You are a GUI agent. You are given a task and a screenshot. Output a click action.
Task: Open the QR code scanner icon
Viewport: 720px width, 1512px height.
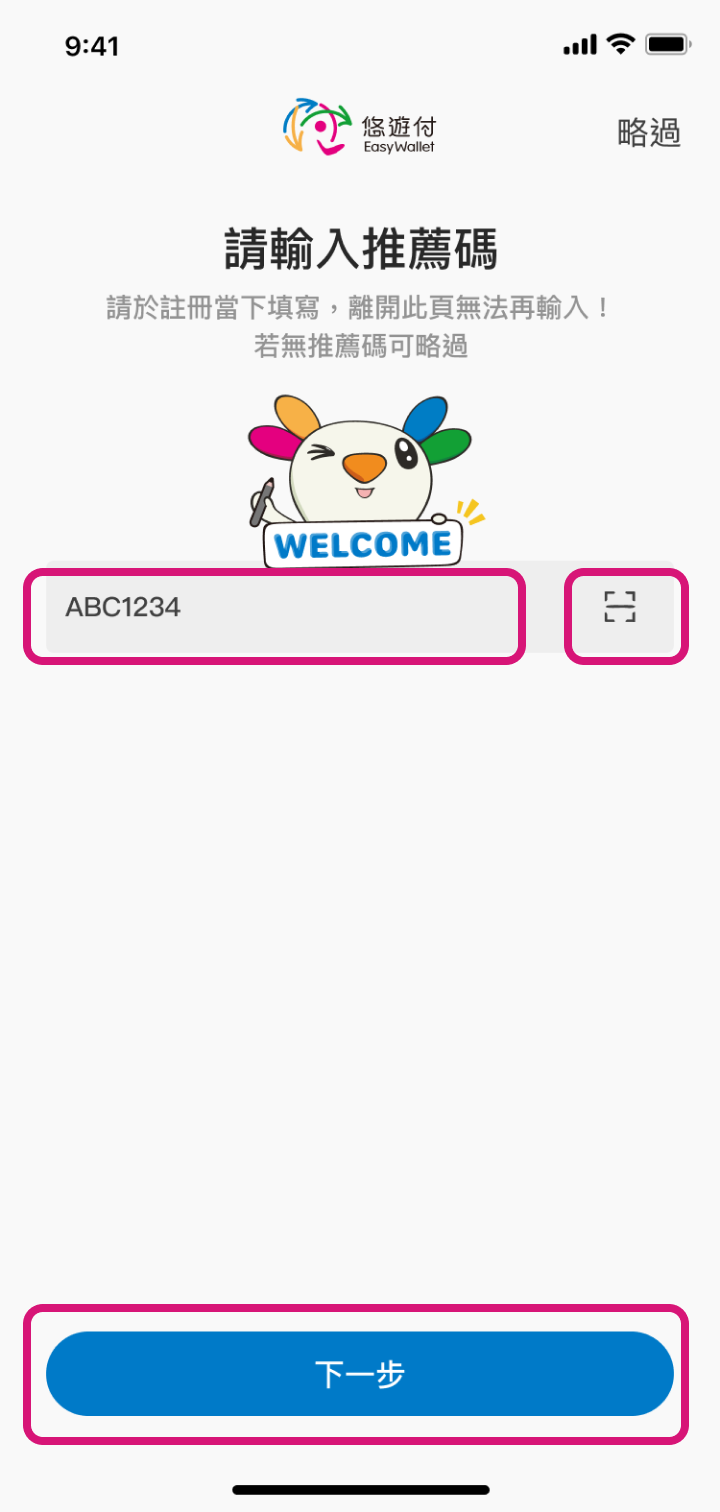[621, 607]
